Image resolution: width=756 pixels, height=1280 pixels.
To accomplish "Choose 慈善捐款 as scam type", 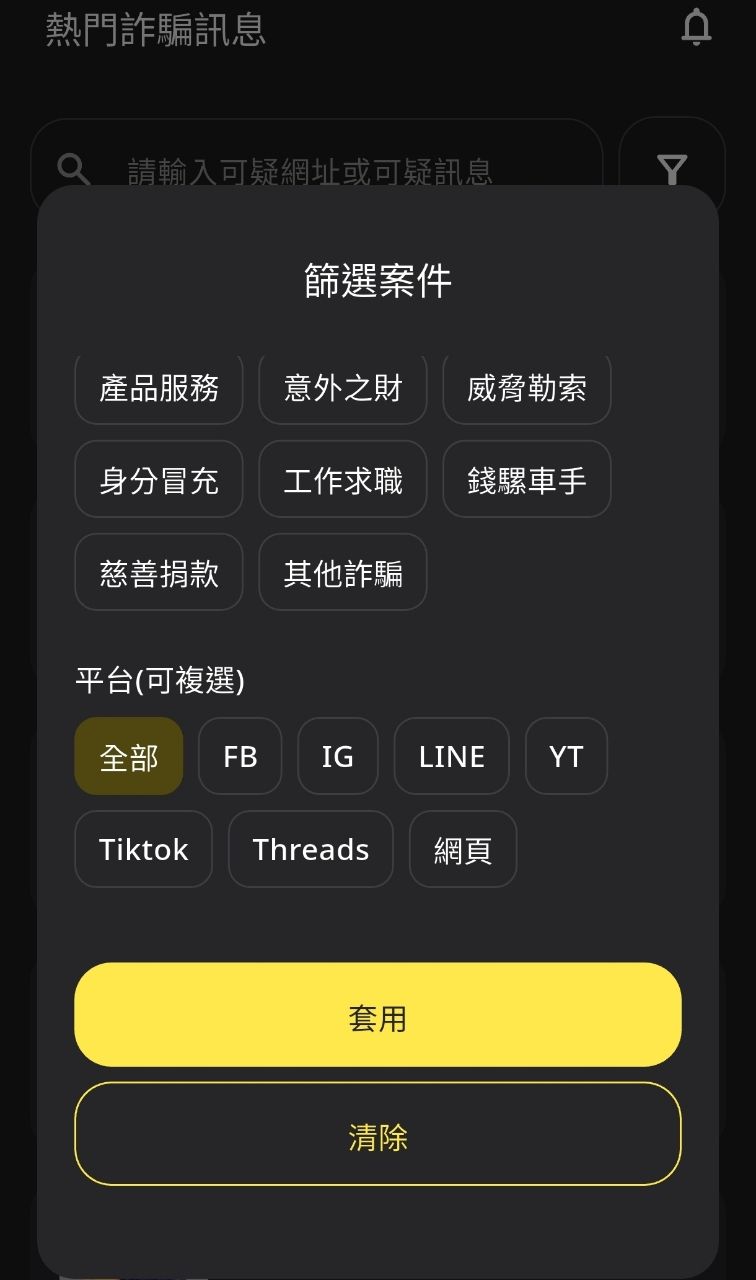I will pos(159,573).
